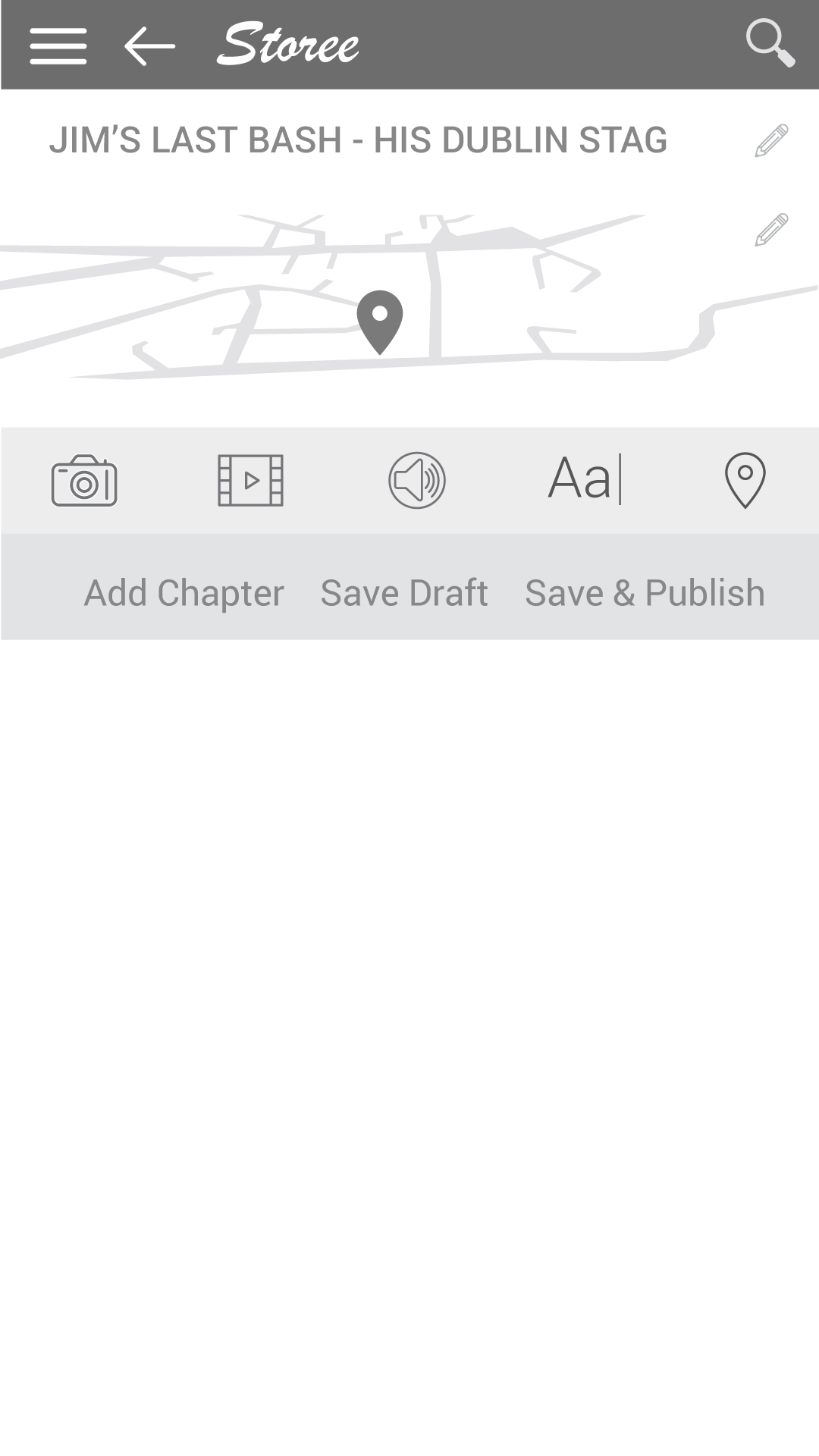Edit the map location with pencil icon
Image resolution: width=819 pixels, height=1456 pixels.
click(771, 230)
